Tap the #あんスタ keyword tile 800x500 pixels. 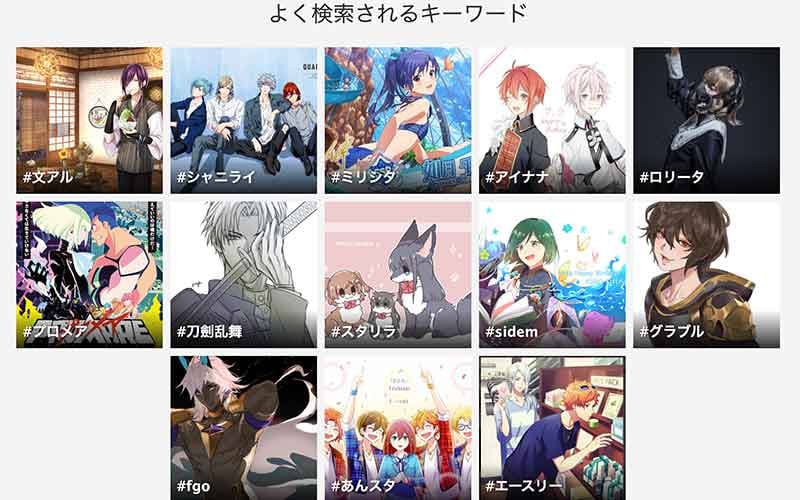pos(398,428)
